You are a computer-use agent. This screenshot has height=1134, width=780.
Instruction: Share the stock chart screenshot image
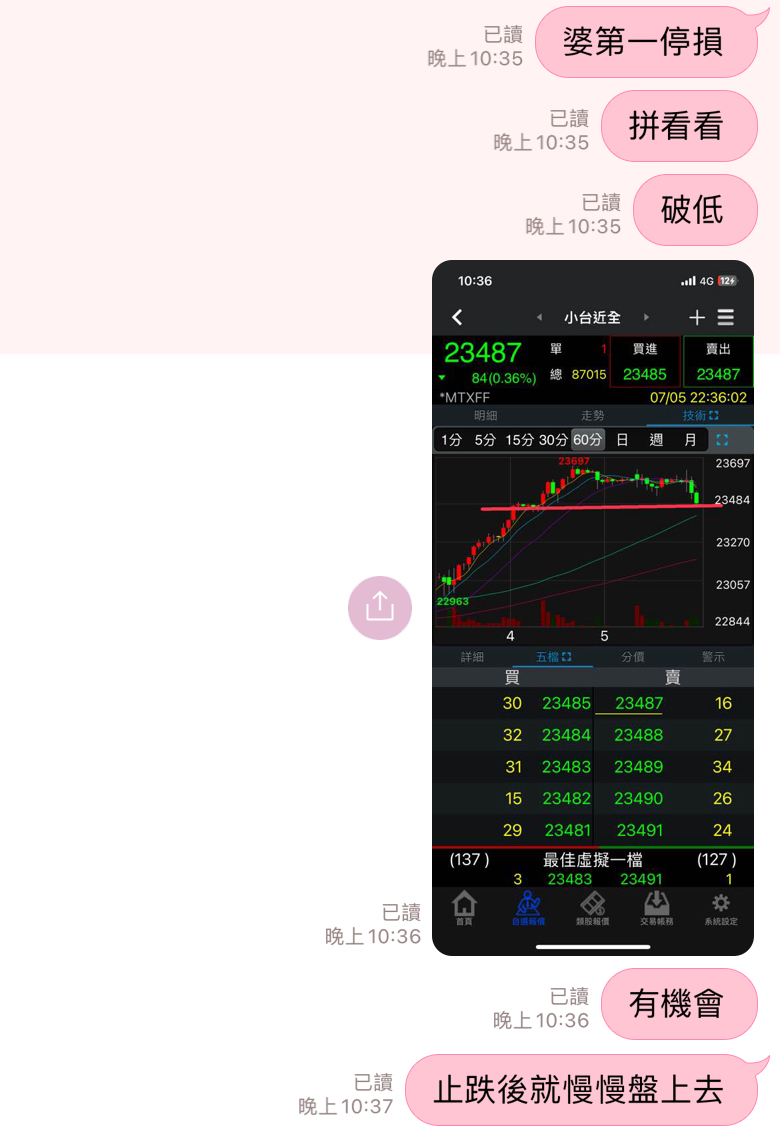pyautogui.click(x=380, y=607)
